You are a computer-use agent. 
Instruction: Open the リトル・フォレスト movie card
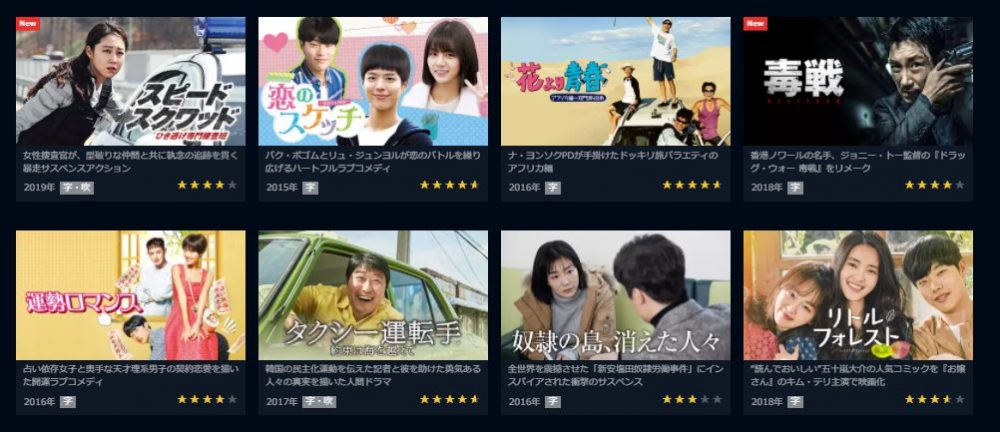tap(857, 296)
